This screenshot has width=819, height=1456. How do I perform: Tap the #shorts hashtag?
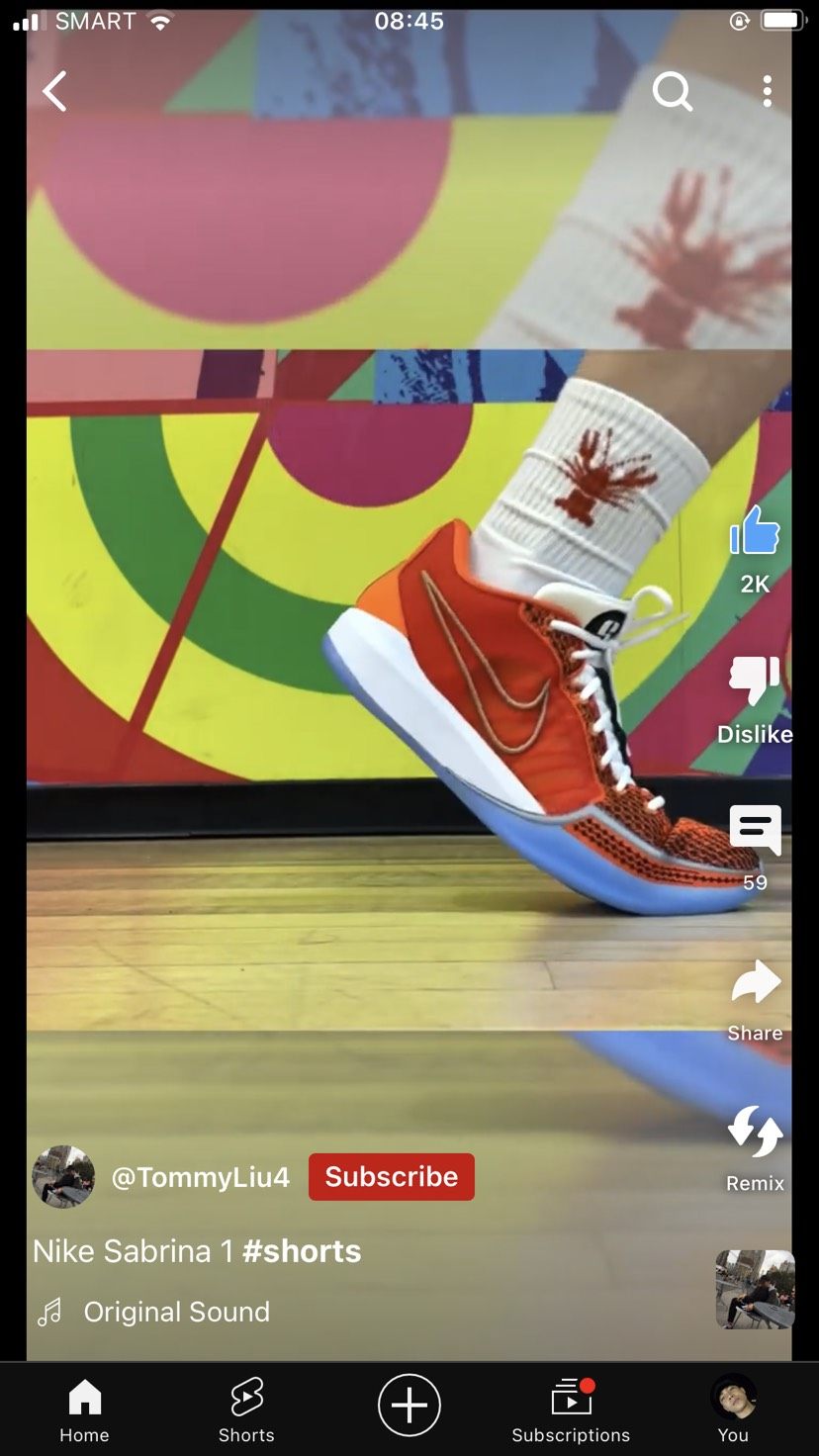[x=302, y=1251]
